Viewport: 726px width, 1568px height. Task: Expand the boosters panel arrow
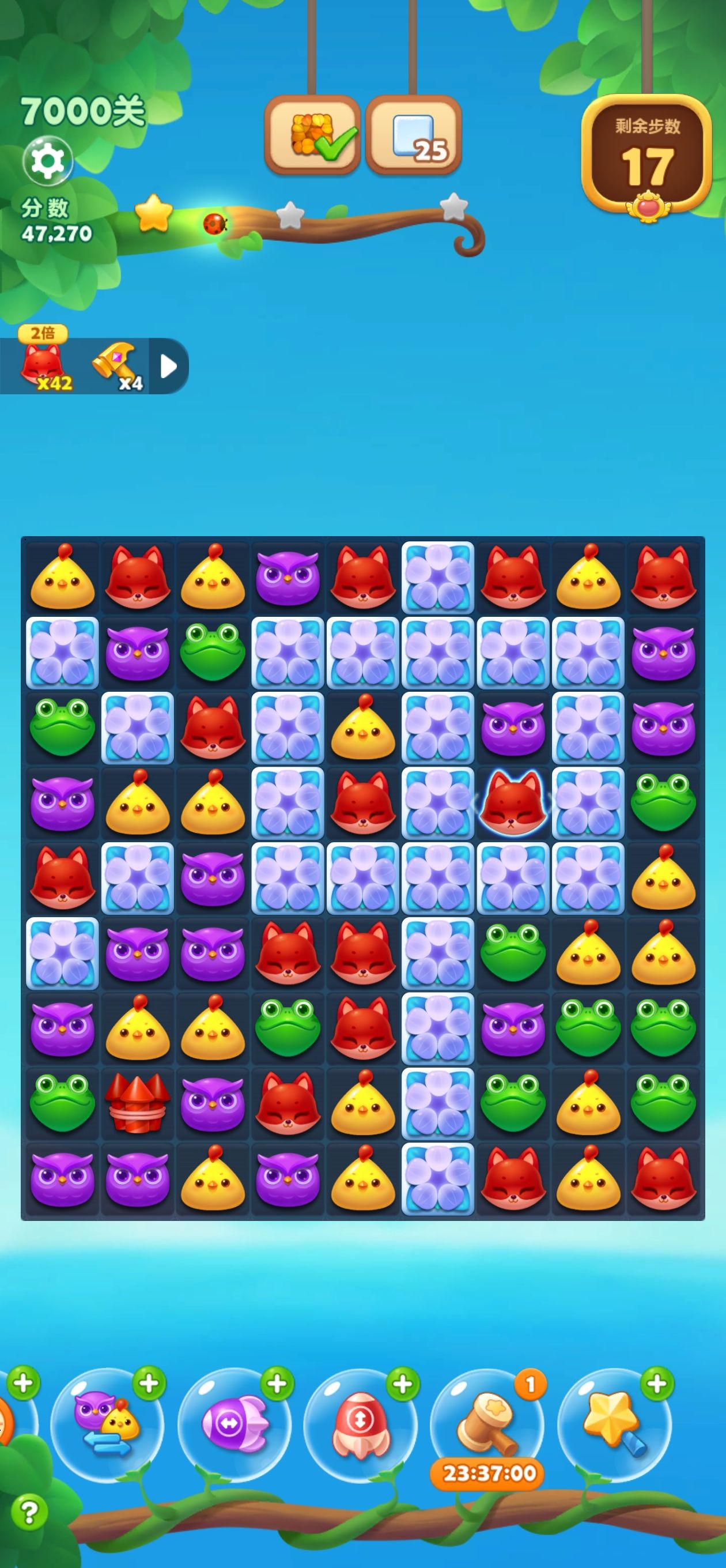(x=169, y=367)
